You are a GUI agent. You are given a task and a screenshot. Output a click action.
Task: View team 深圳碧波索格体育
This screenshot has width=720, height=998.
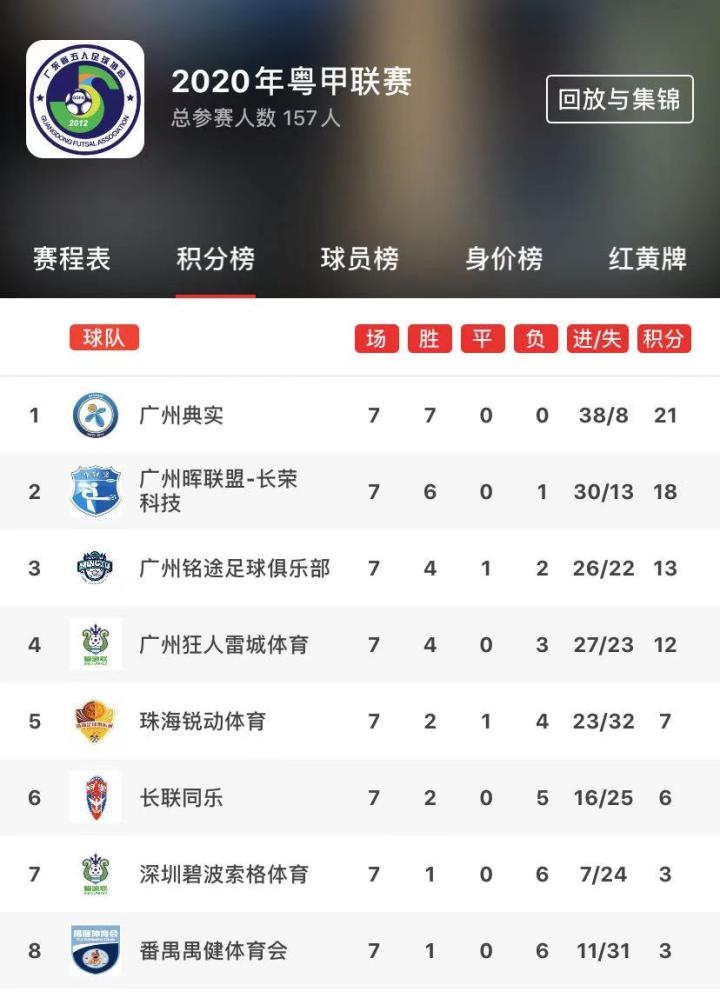click(223, 874)
